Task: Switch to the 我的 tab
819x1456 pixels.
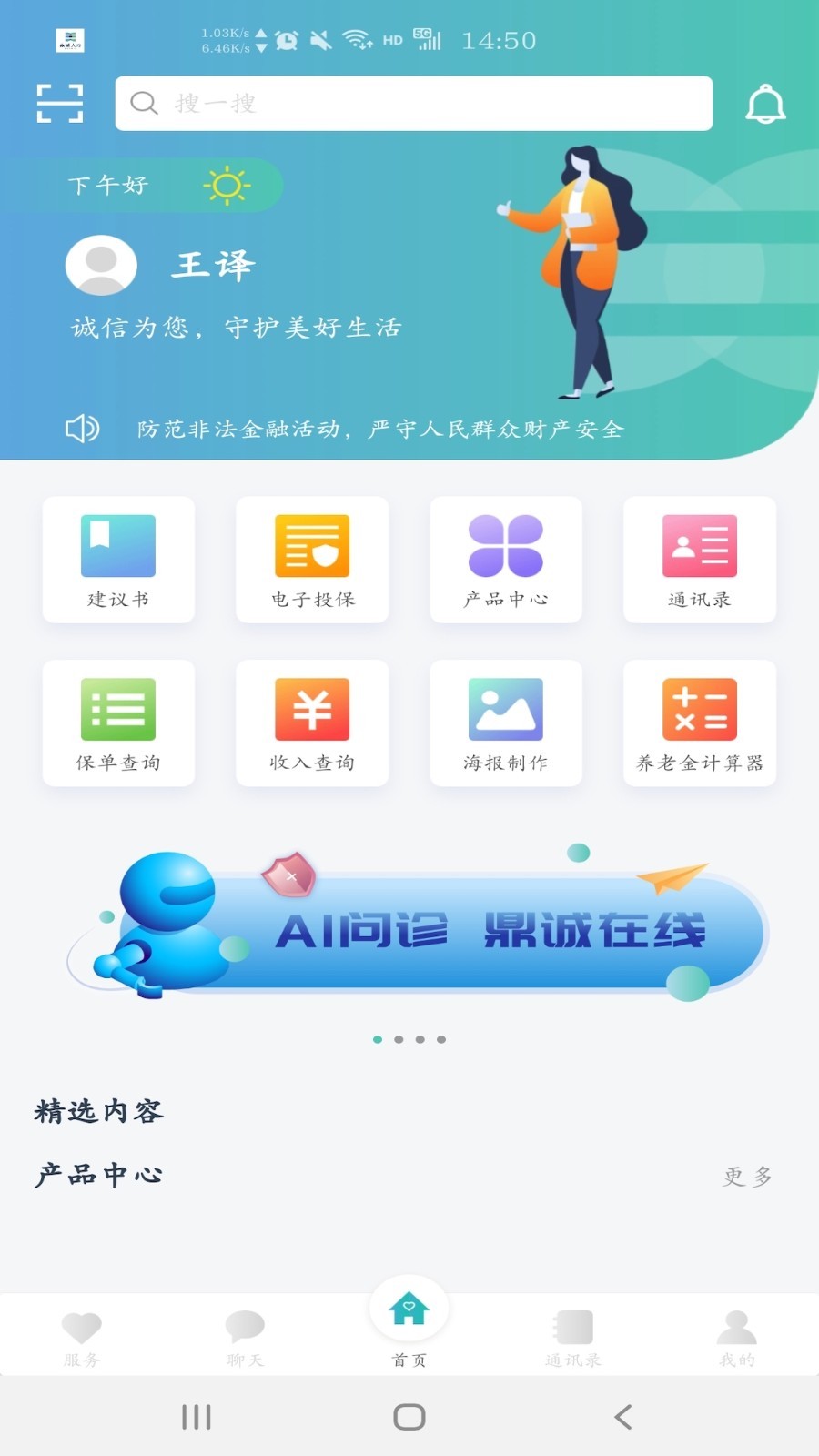Action: (737, 1339)
